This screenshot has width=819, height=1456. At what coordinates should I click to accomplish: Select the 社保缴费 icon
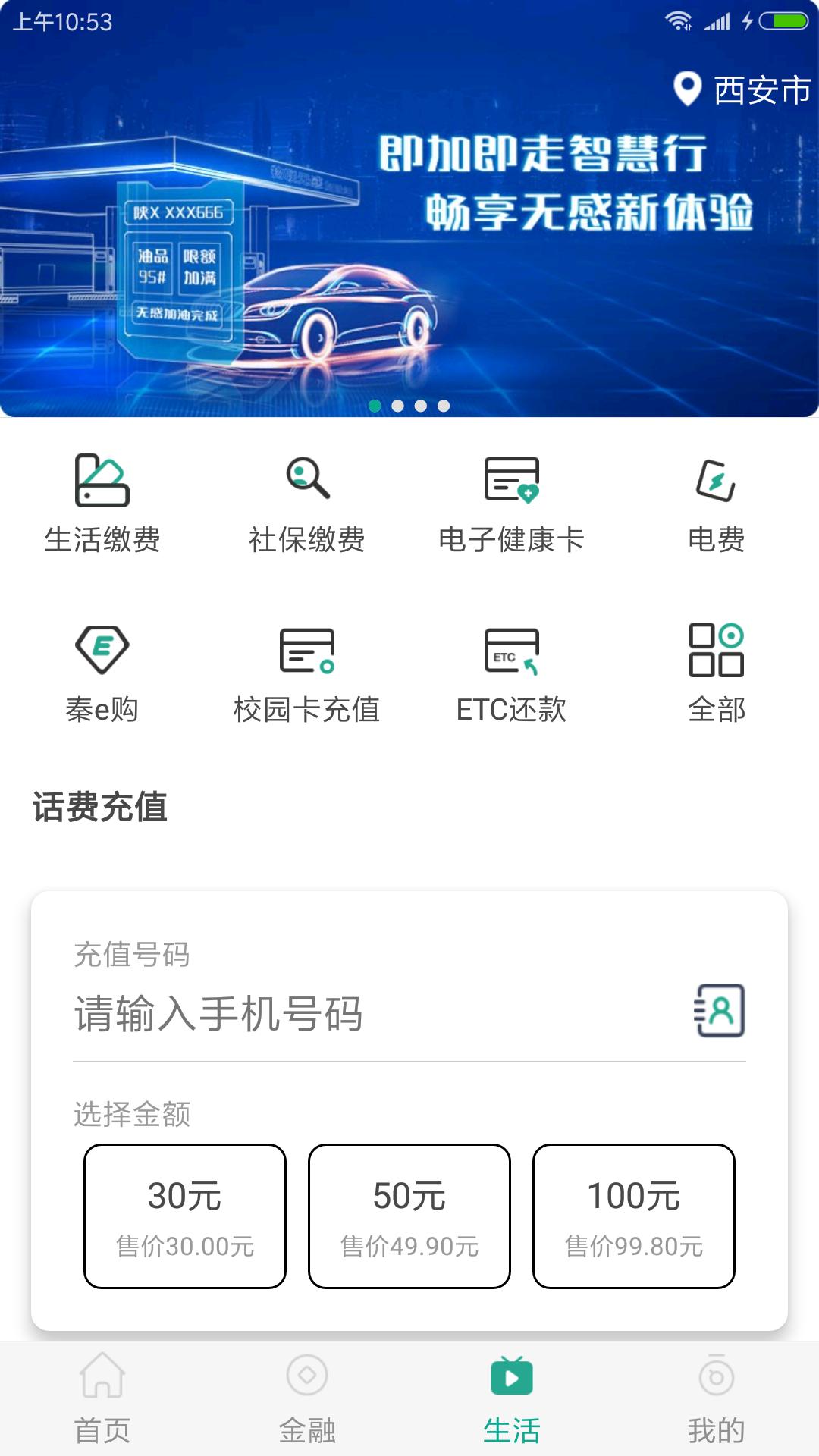click(307, 500)
